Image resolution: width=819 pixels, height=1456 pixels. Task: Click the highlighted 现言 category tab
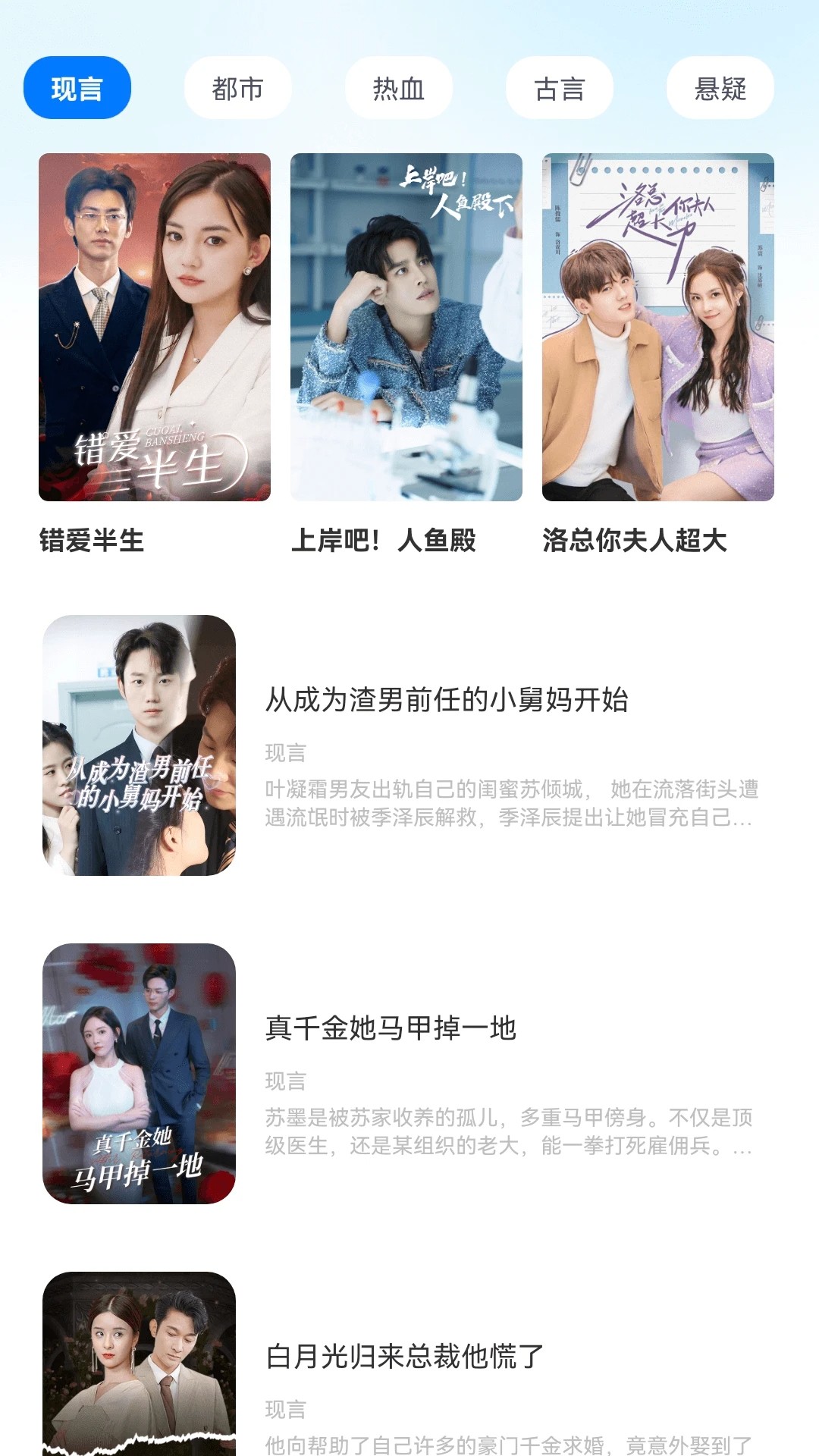pos(77,88)
